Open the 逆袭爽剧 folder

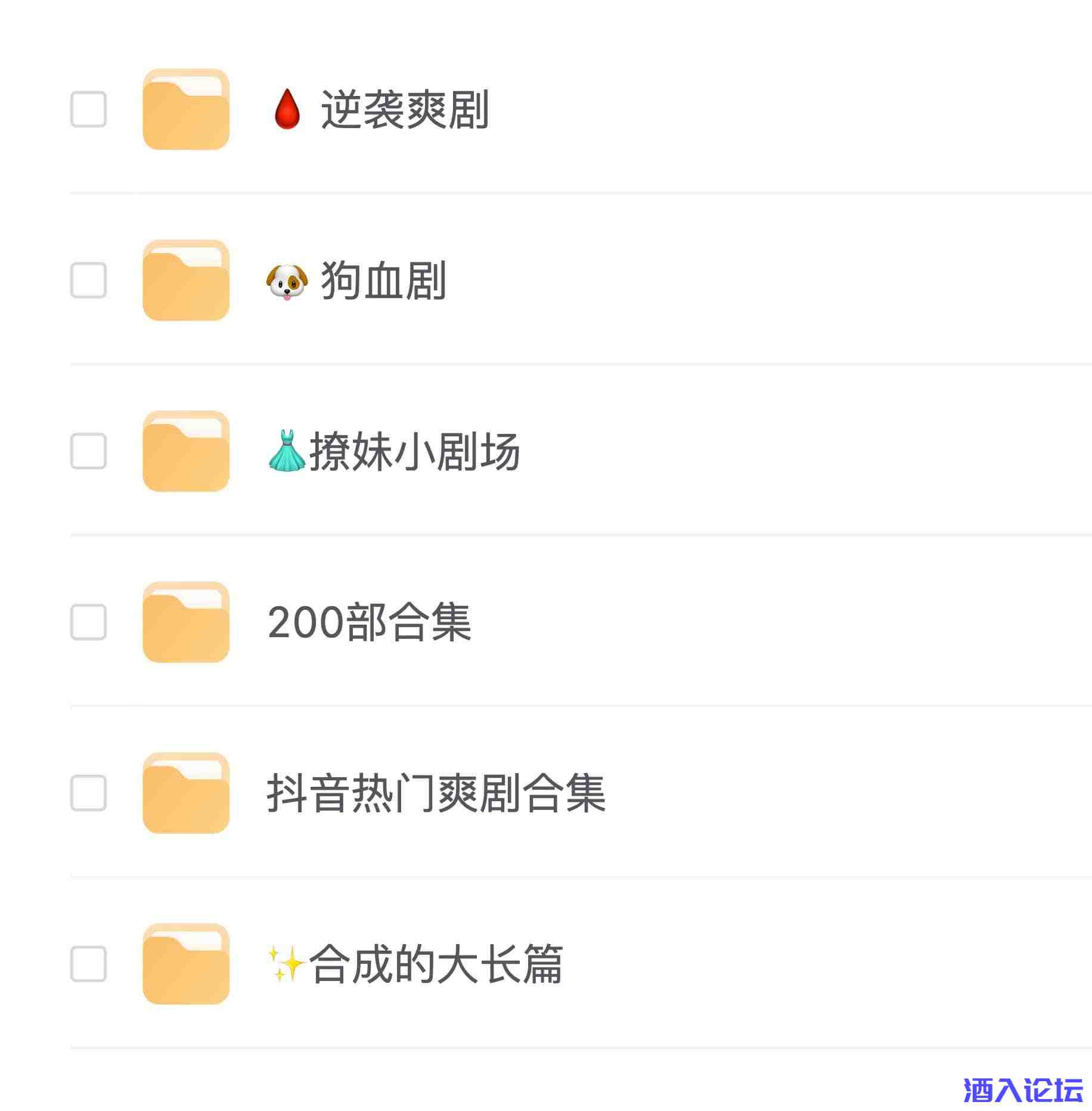(404, 110)
